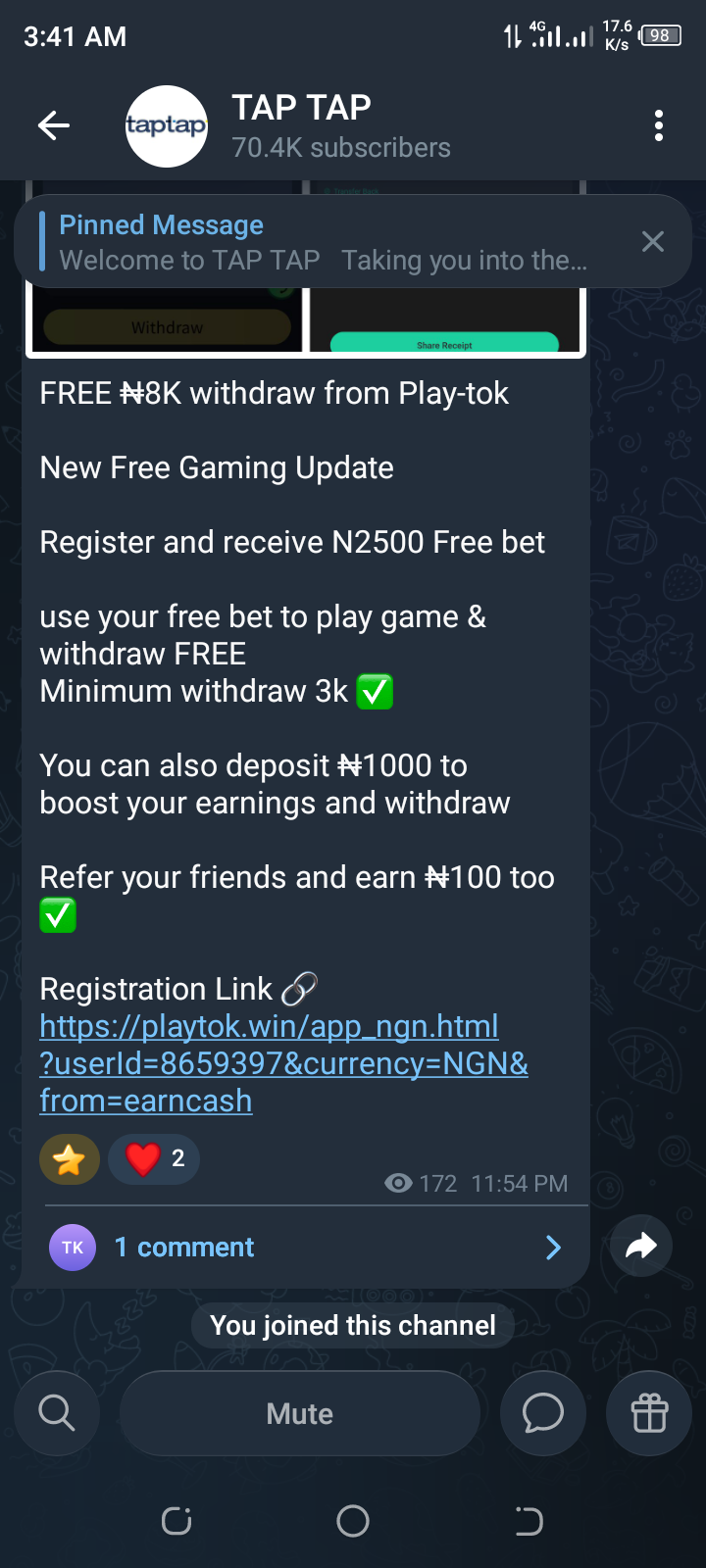Forward this post with share arrow
This screenshot has height=1568, width=706.
(640, 1246)
